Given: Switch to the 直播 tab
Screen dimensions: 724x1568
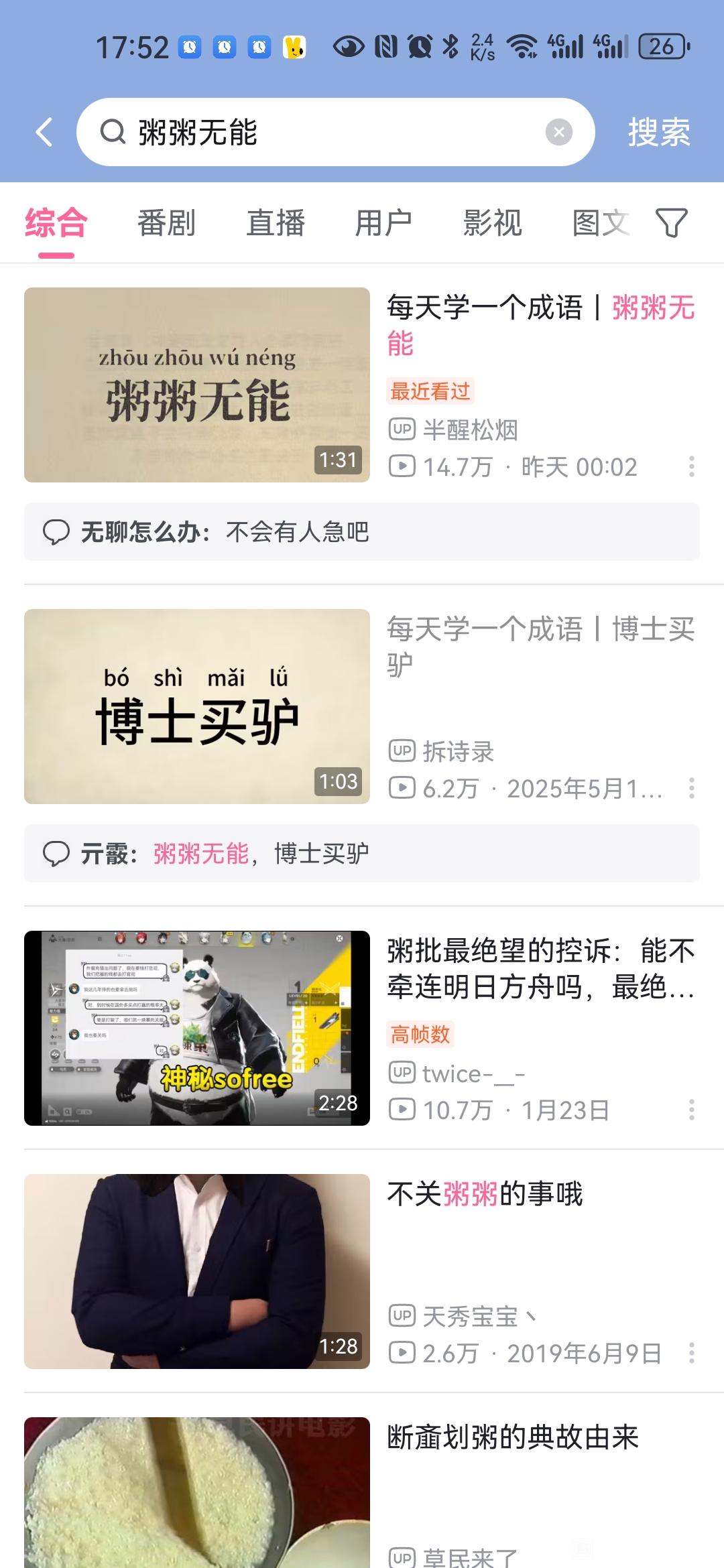Looking at the screenshot, I should 276,223.
